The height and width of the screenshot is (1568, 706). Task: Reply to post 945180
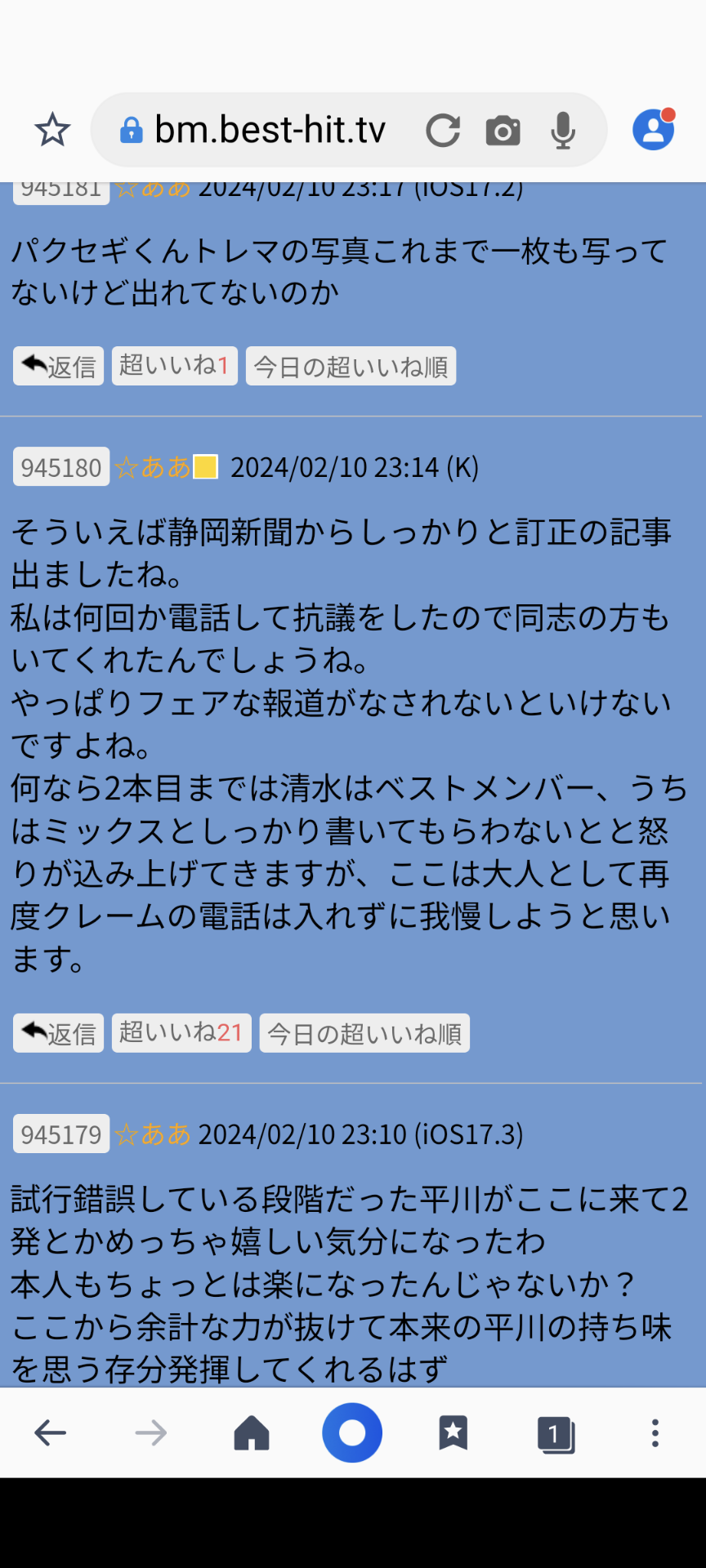[x=59, y=1033]
